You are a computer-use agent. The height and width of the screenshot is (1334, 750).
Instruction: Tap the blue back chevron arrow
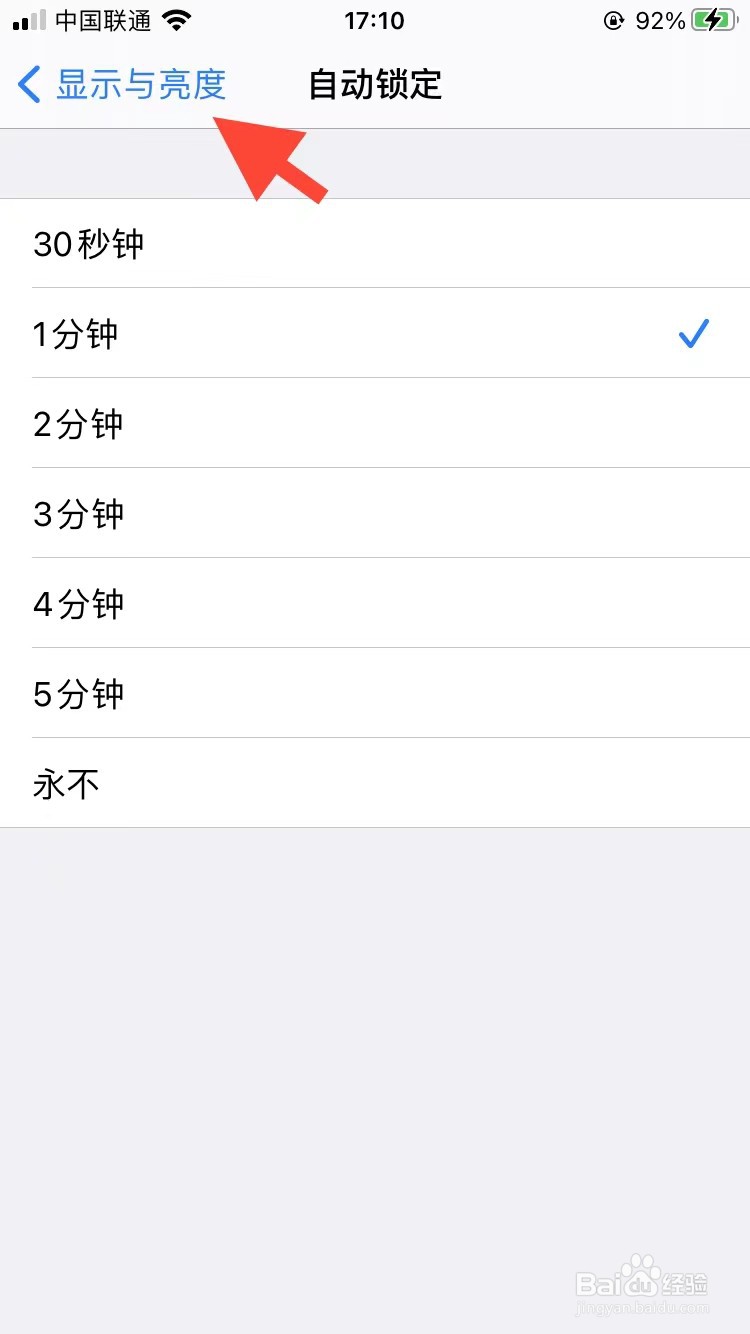(x=28, y=85)
